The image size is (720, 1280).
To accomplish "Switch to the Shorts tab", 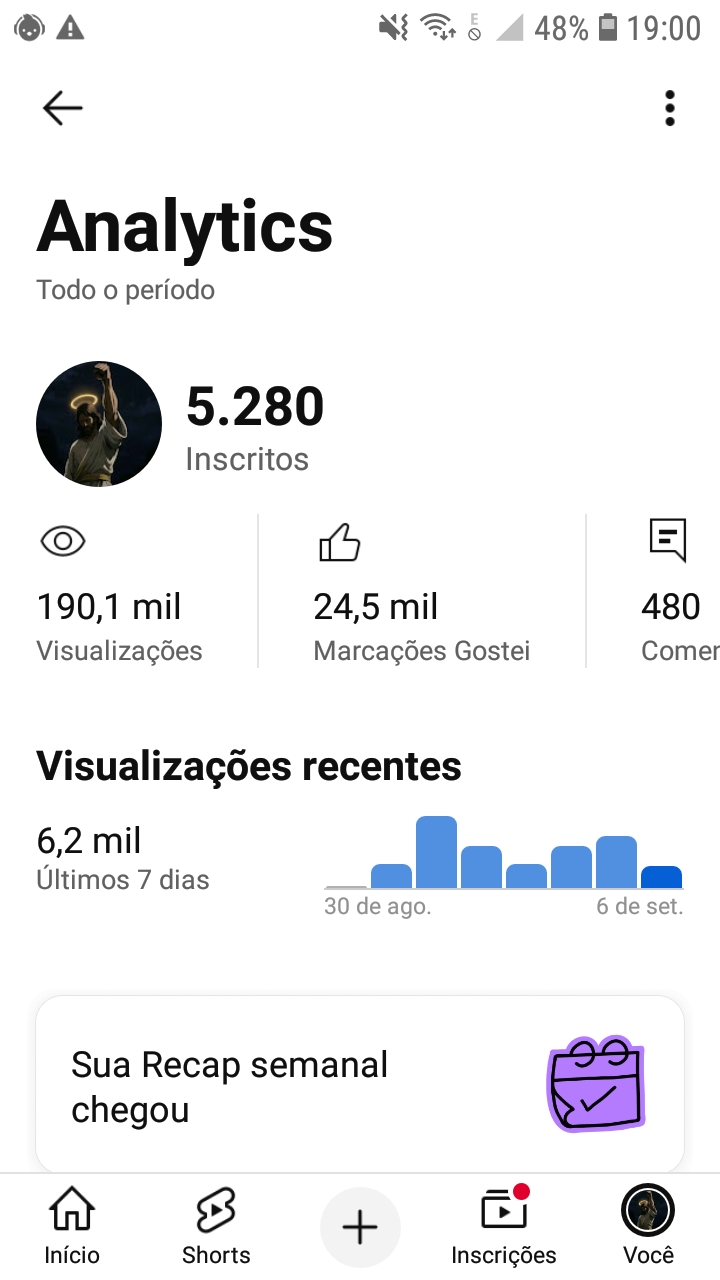I will click(x=216, y=1226).
